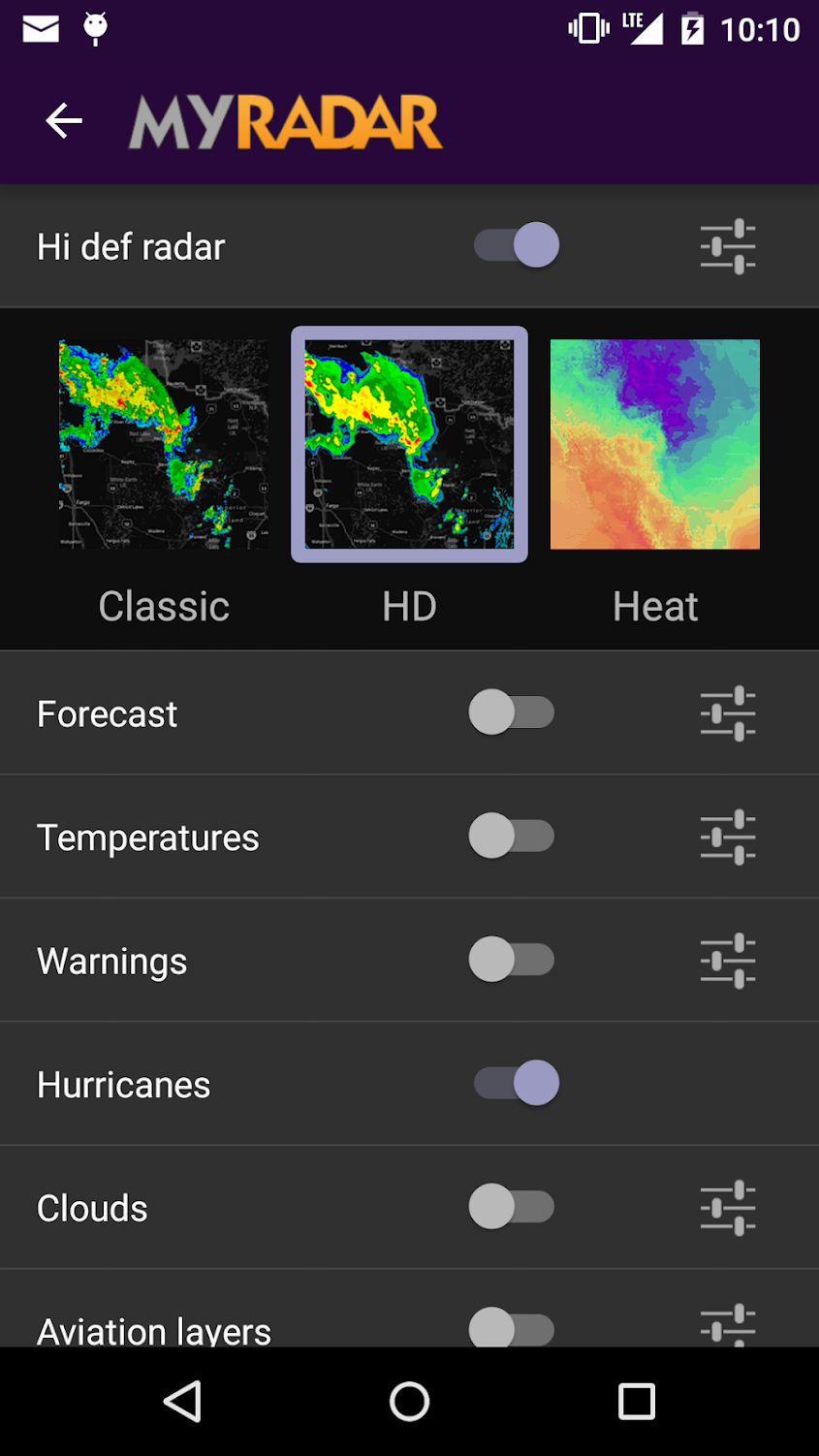Screen dimensions: 819x1456
Task: Open Forecast layer settings icon
Action: (727, 712)
